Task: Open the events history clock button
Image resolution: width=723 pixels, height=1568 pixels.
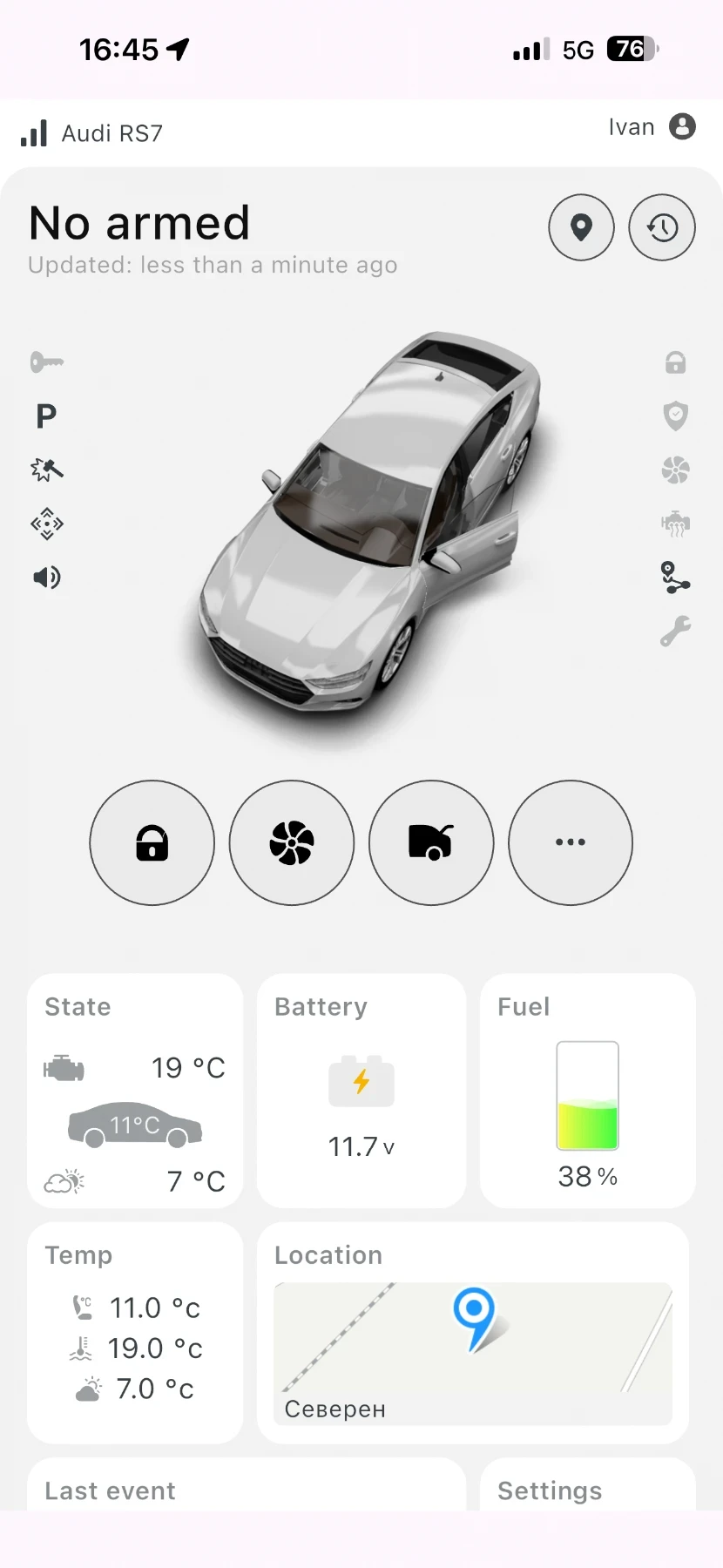Action: point(661,227)
